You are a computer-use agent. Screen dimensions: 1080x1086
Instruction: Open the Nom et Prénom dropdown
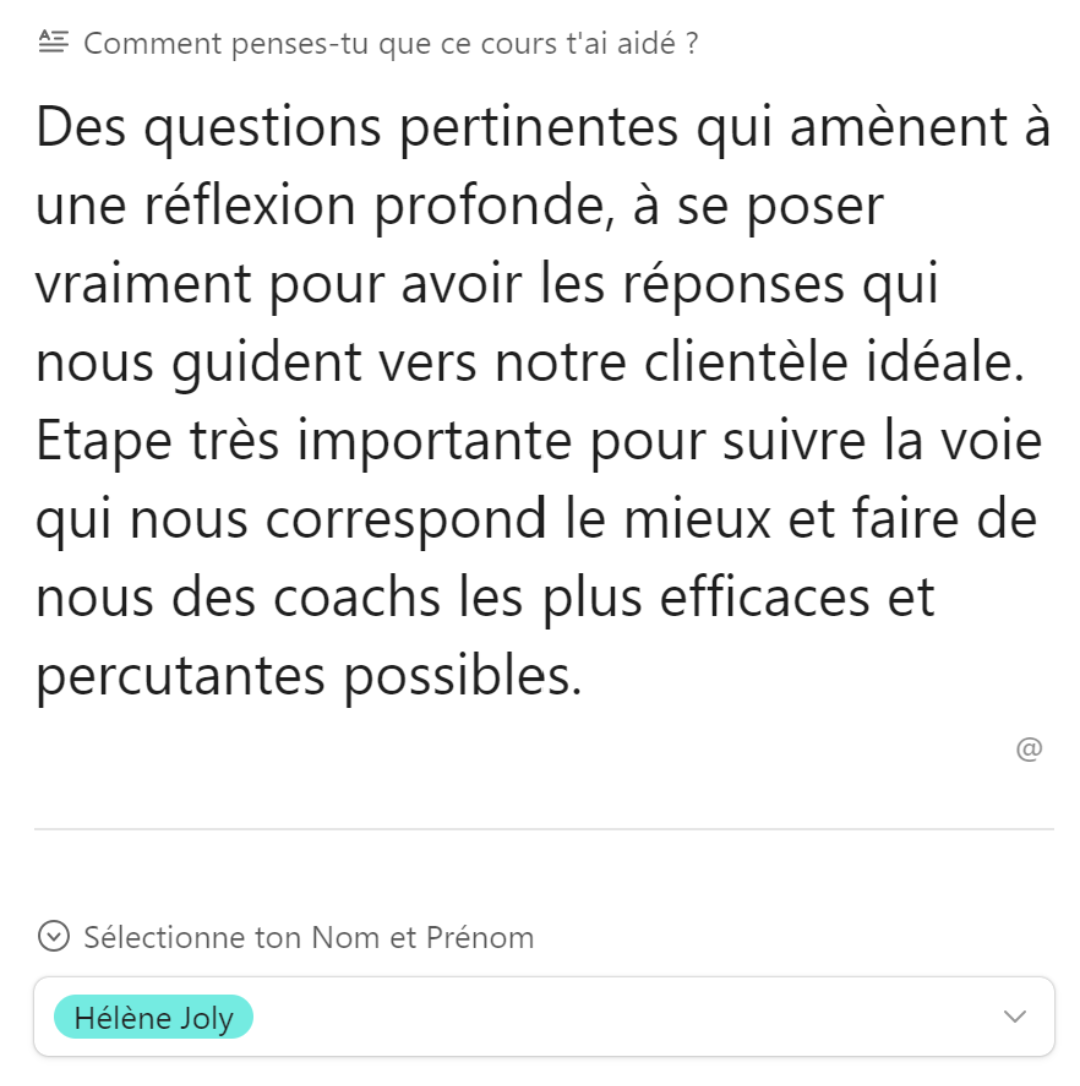(1014, 1017)
